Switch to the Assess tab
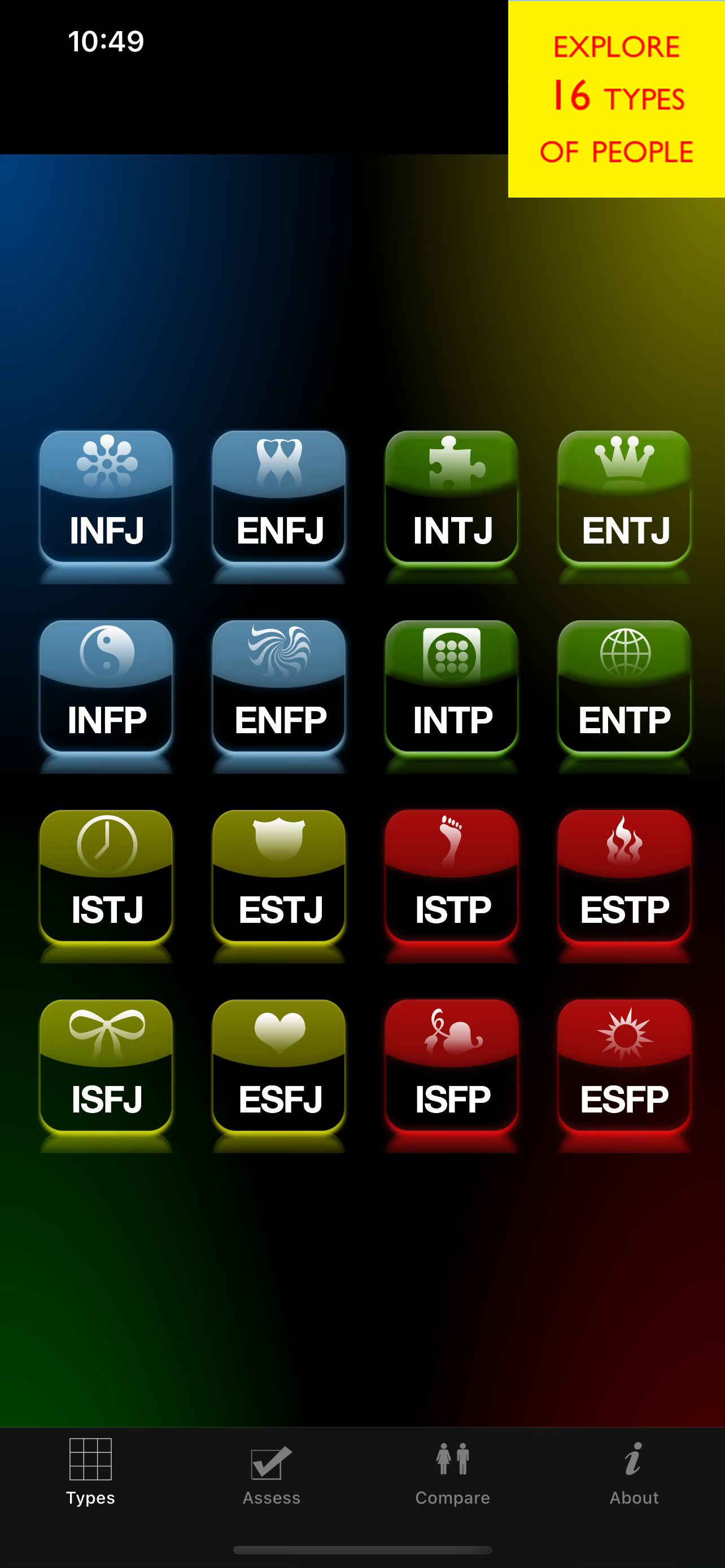 (272, 1473)
